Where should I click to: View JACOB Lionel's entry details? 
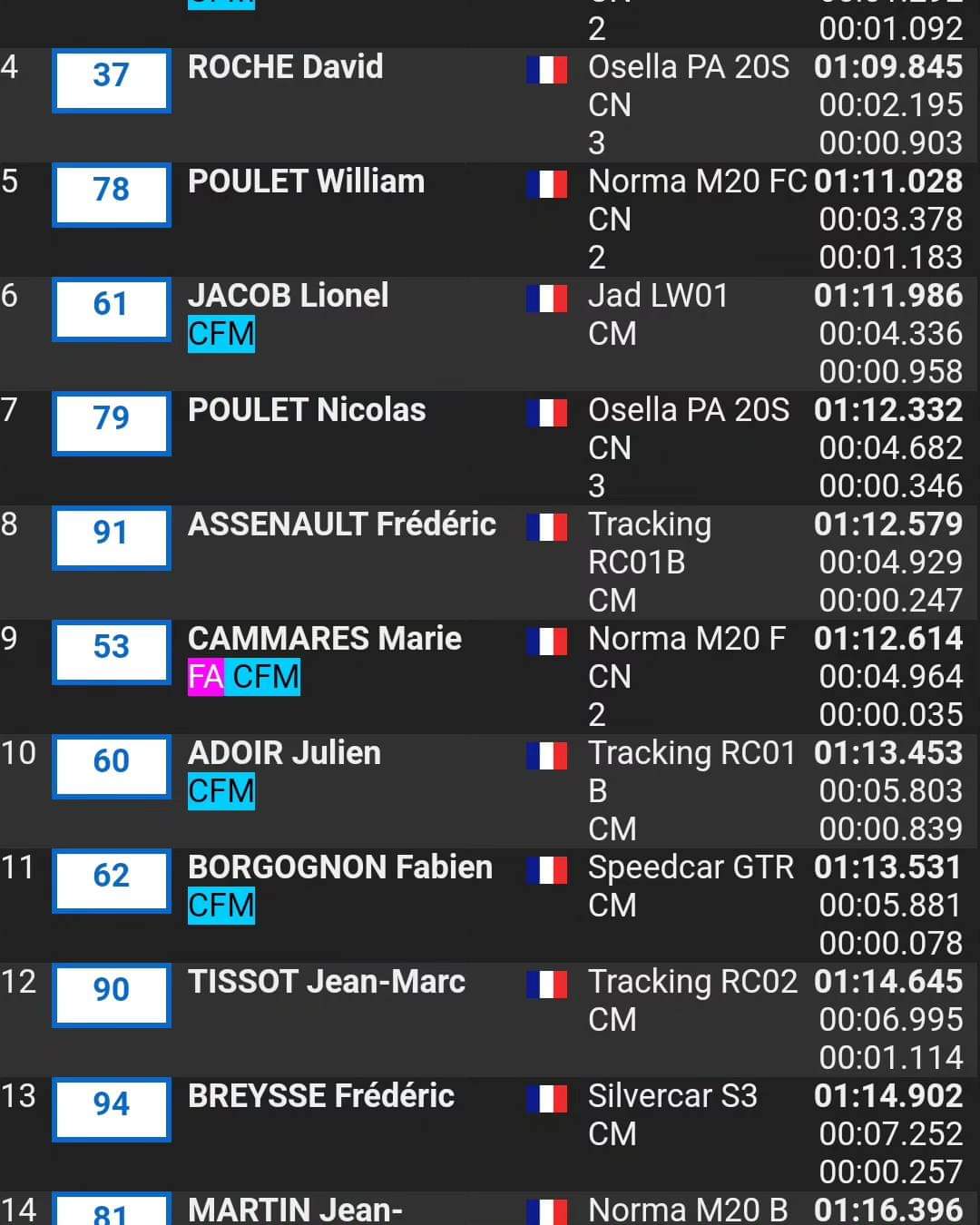(x=288, y=297)
